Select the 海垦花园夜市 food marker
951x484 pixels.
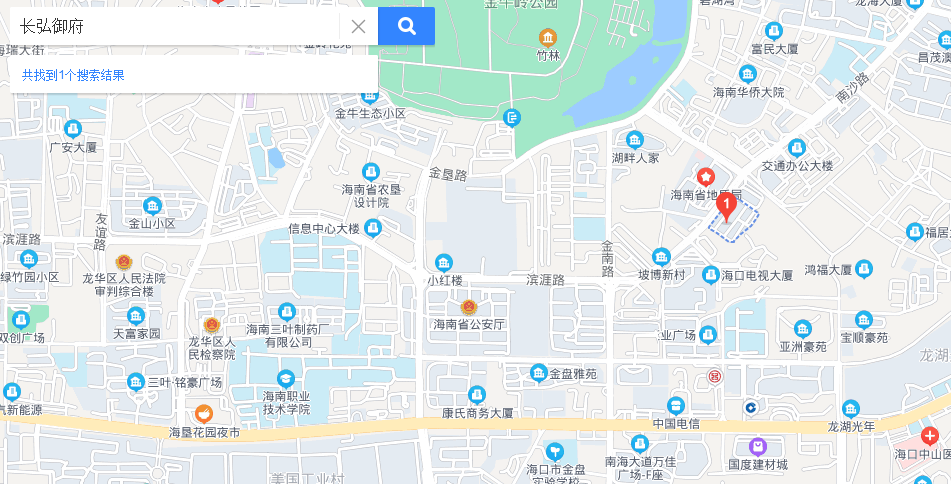pyautogui.click(x=204, y=414)
